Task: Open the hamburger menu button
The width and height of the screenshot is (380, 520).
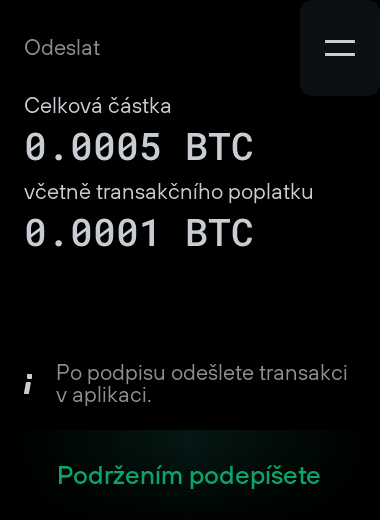Action: (x=340, y=48)
